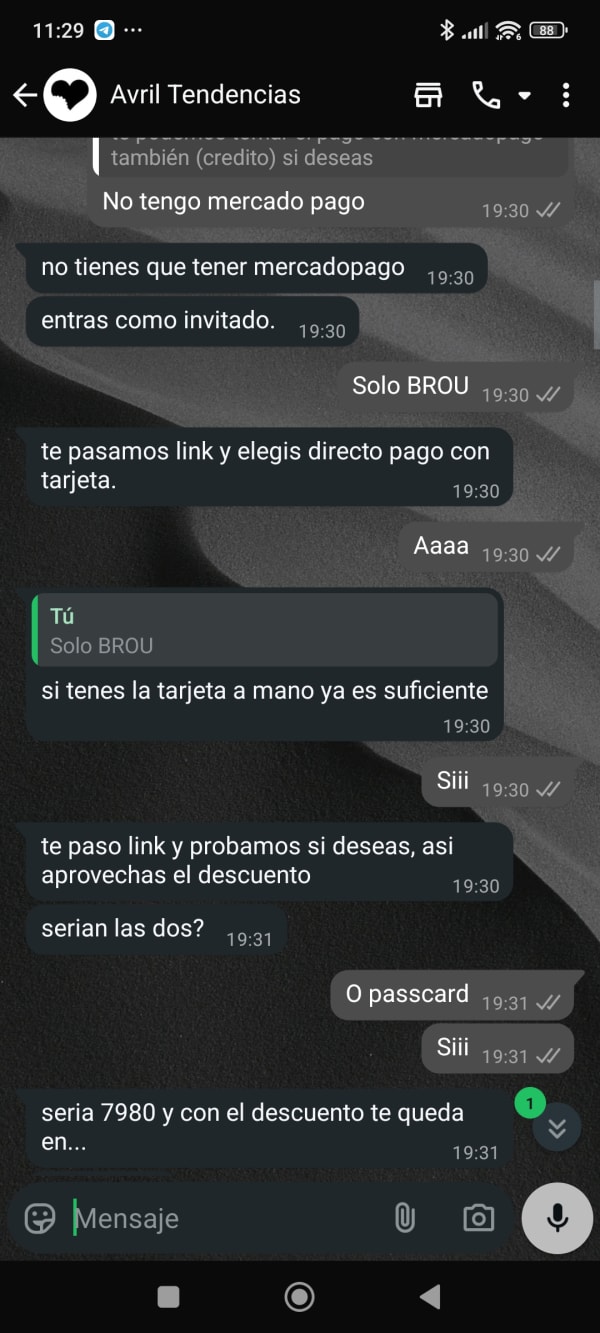The image size is (600, 1333).
Task: Tap the system home button
Action: pos(299,1297)
